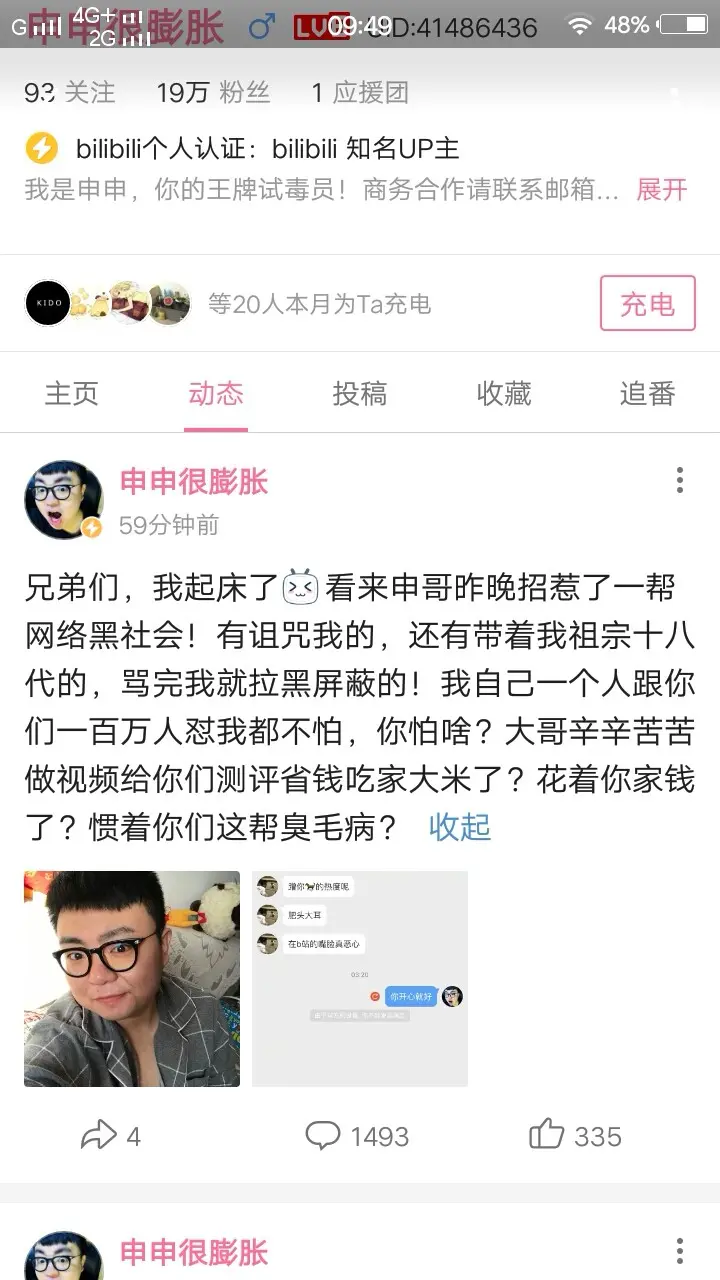Screen dimensions: 720x1280
Task: View the 20 users who charged this month
Action: coord(230,303)
